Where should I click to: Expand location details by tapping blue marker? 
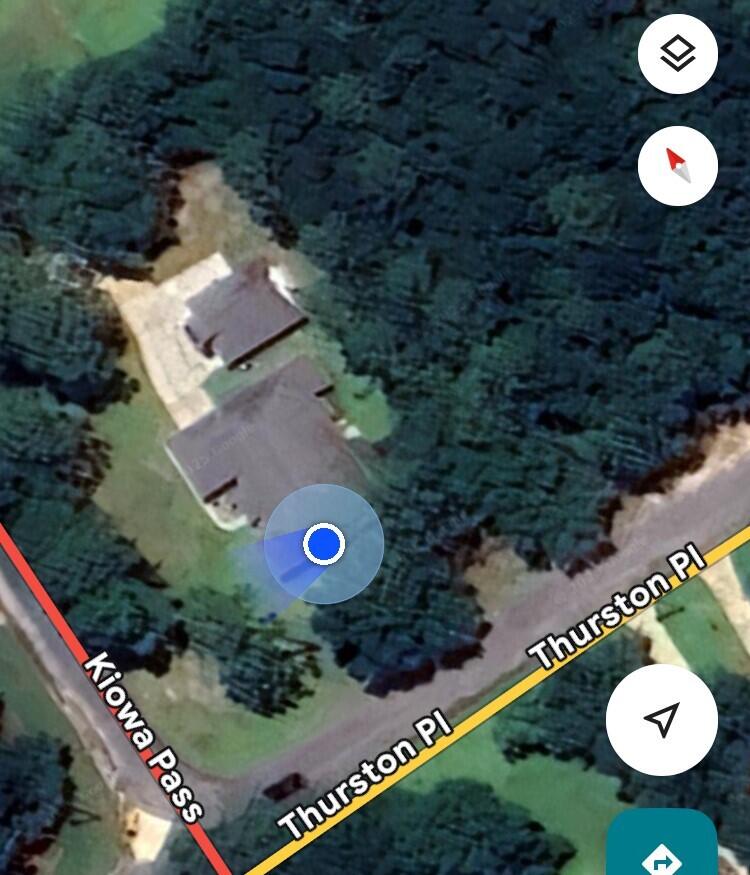322,544
